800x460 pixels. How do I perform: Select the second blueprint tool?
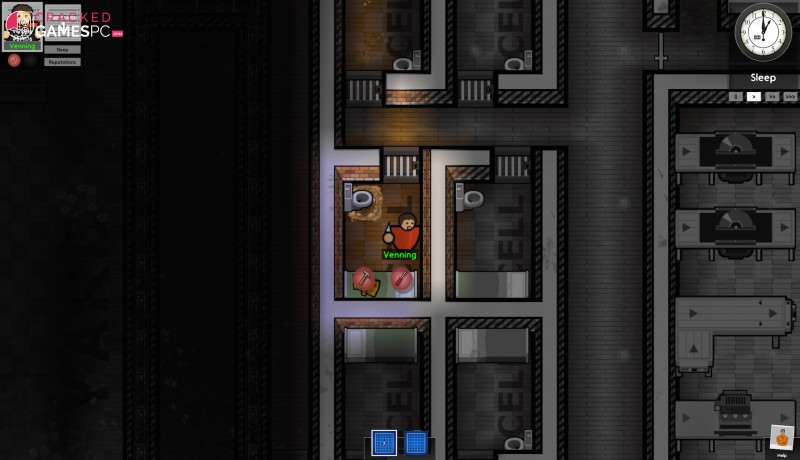pos(416,442)
